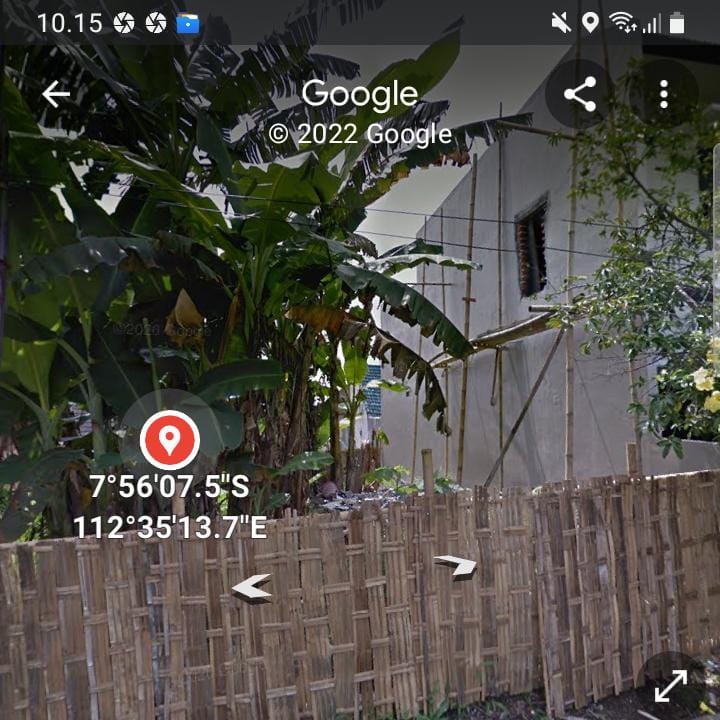Tap the red location pin marker
The width and height of the screenshot is (720, 720).
pos(169,439)
